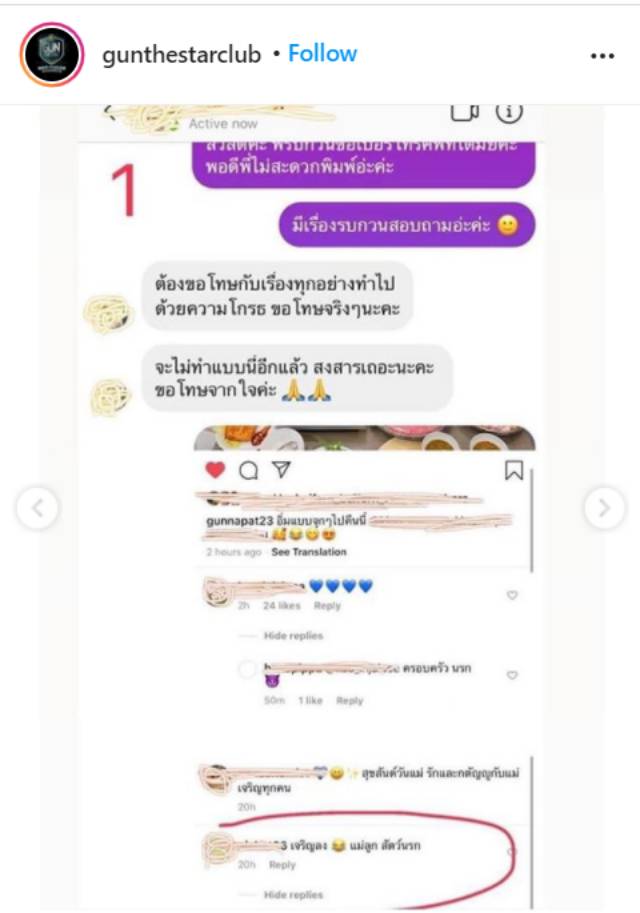Open the post overflow menu
The width and height of the screenshot is (640, 913).
[602, 56]
